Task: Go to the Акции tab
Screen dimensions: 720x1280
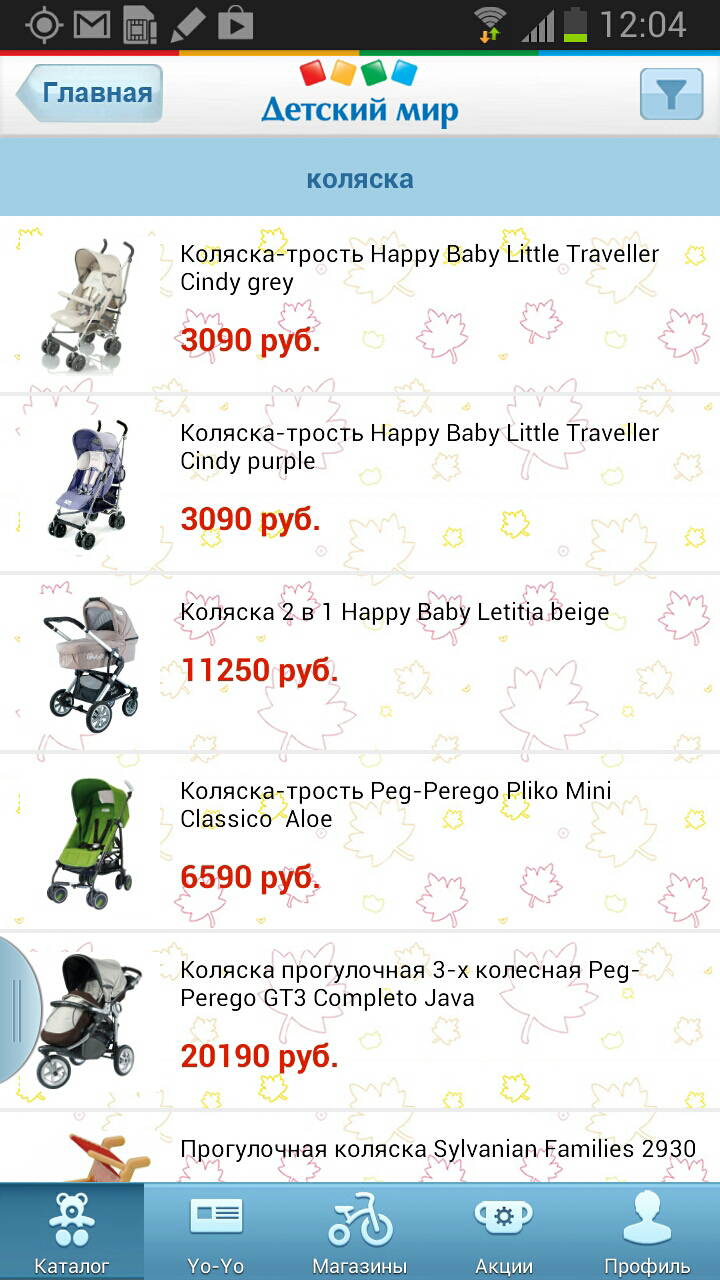Action: coord(504,1232)
